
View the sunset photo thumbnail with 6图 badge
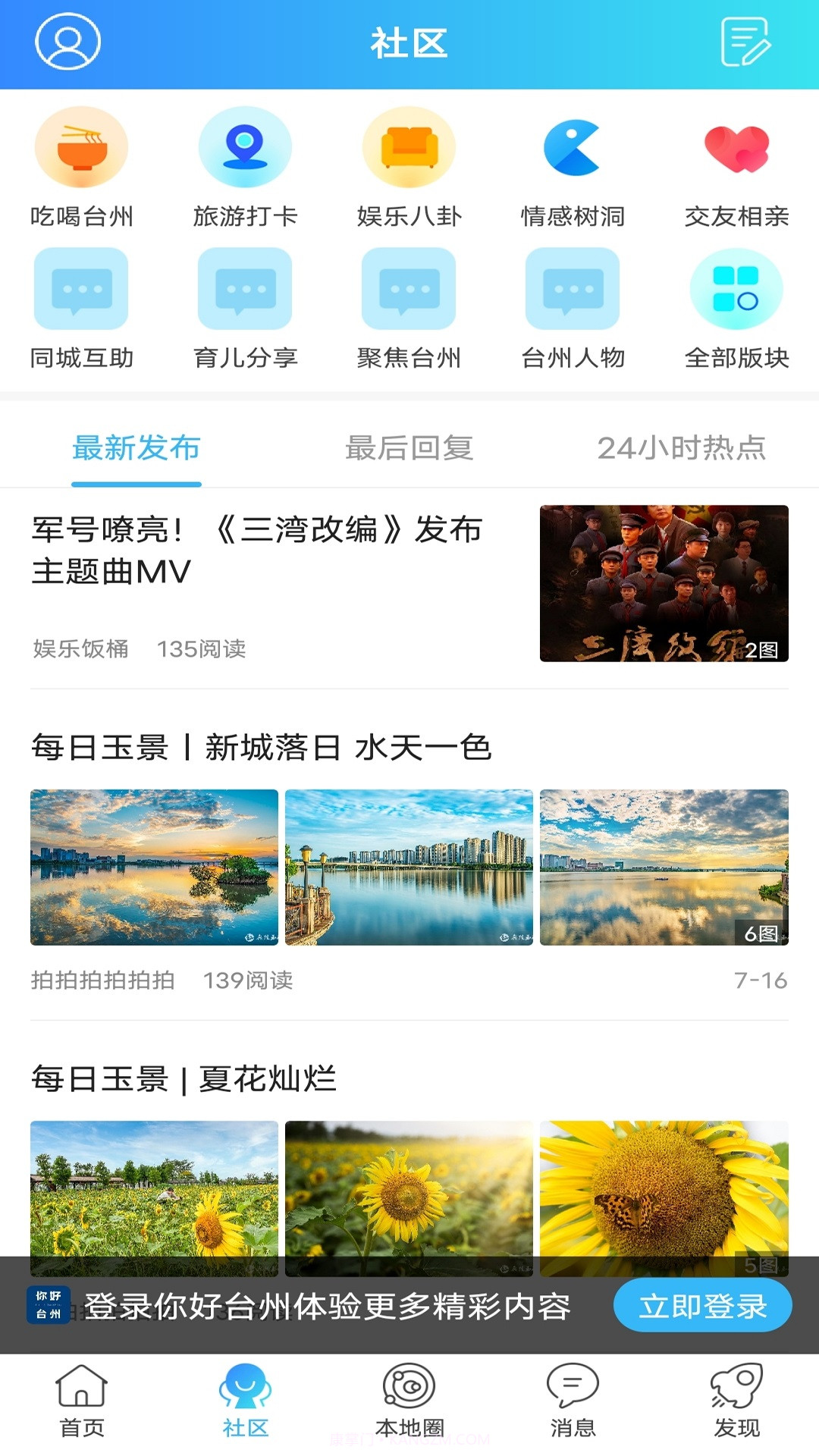click(x=666, y=868)
